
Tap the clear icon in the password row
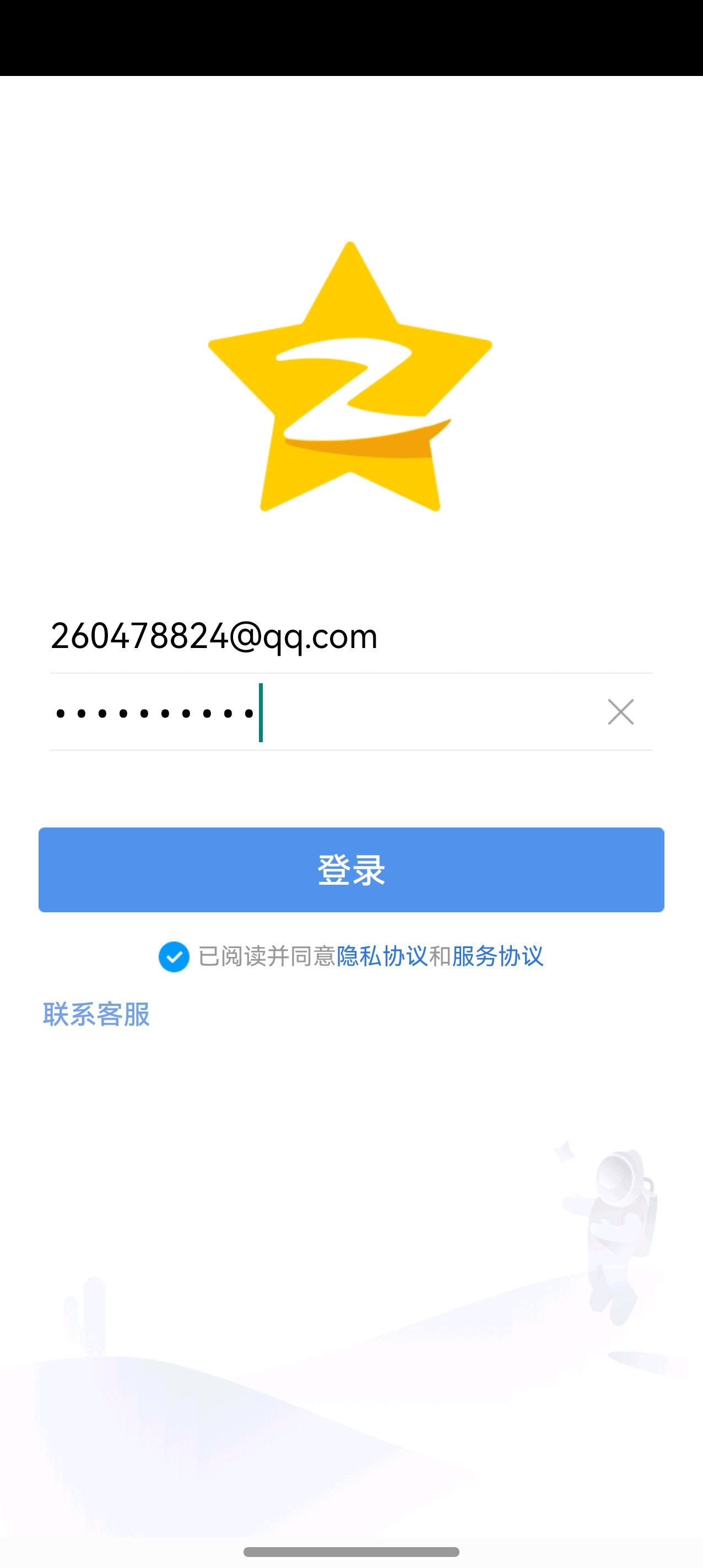pos(621,712)
